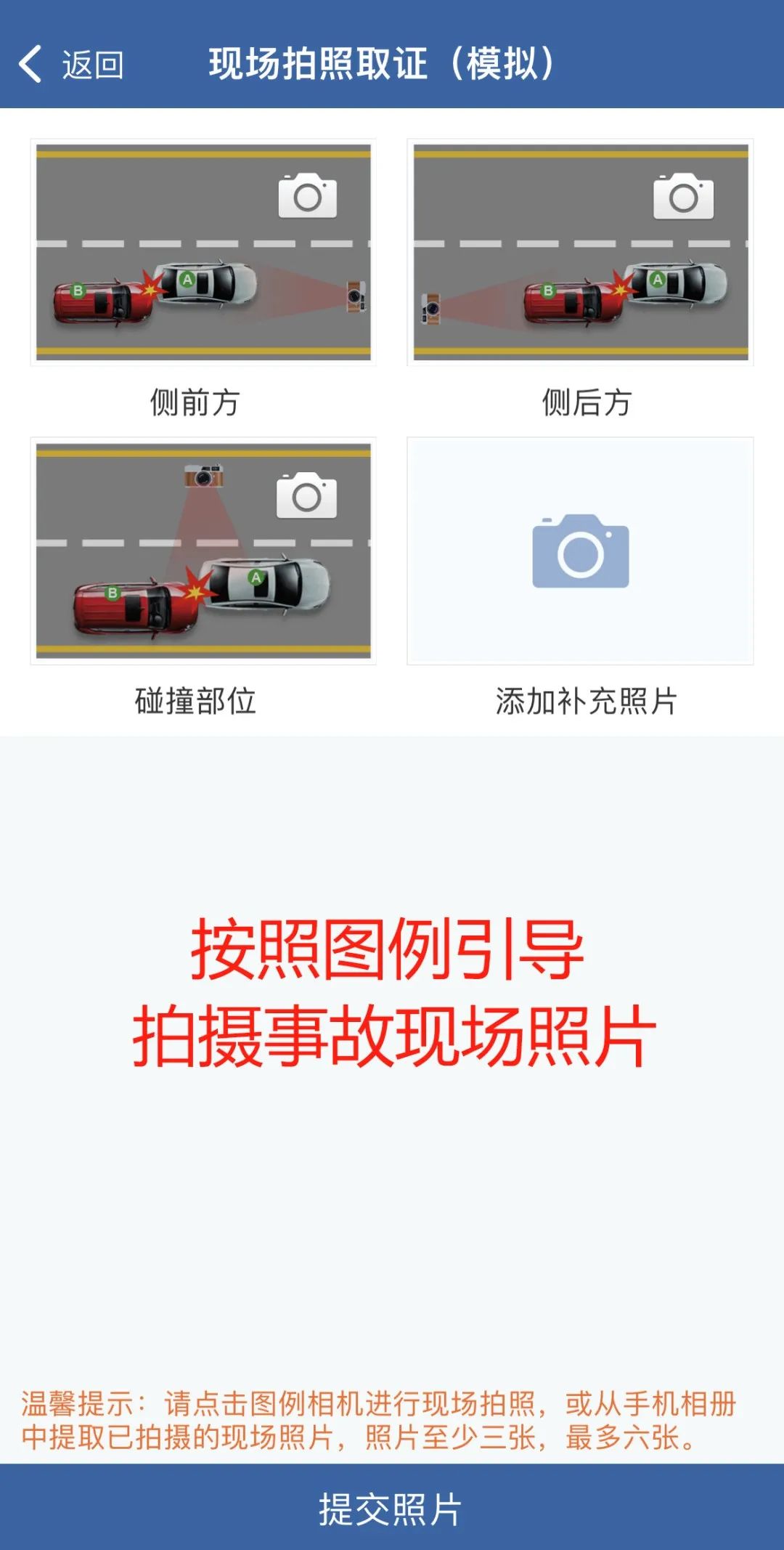Screen dimensions: 784x1550
Task: Tap the camera on the 侧后方 example
Action: 683,196
